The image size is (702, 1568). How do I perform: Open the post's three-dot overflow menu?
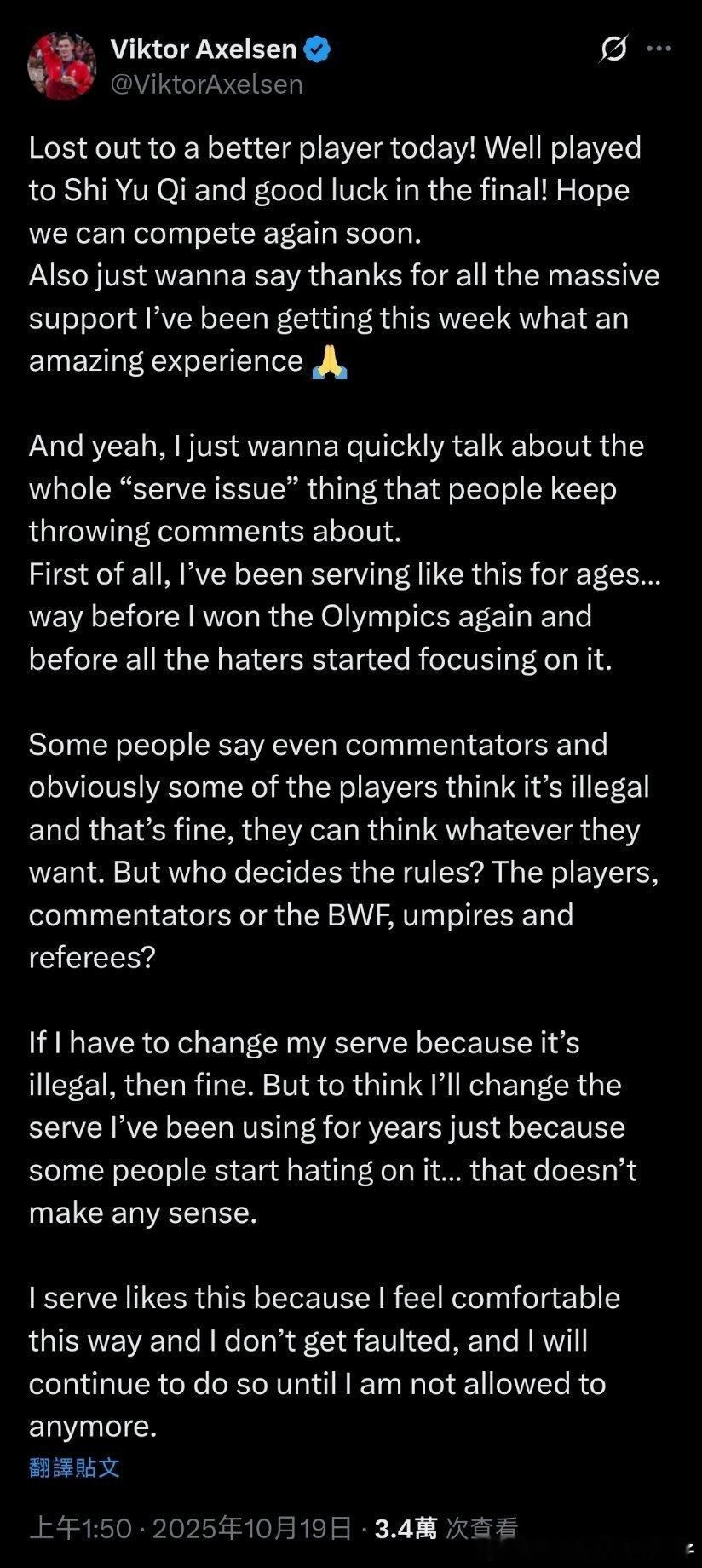pos(659,49)
